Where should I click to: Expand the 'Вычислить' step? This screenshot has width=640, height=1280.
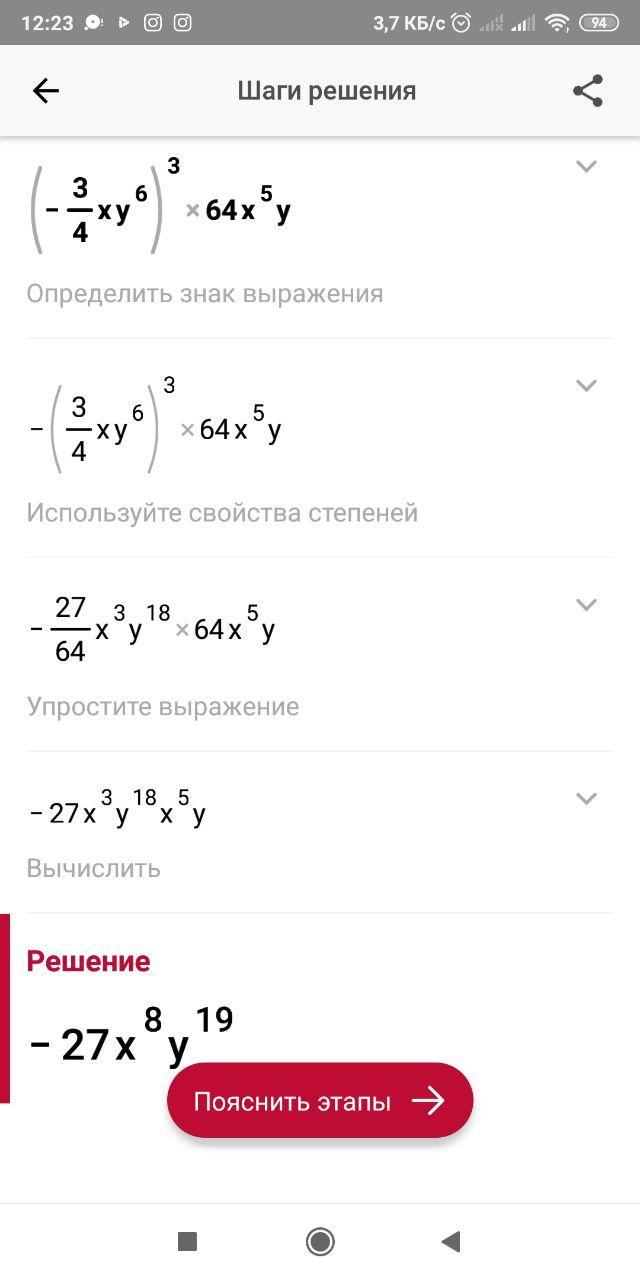pos(586,798)
